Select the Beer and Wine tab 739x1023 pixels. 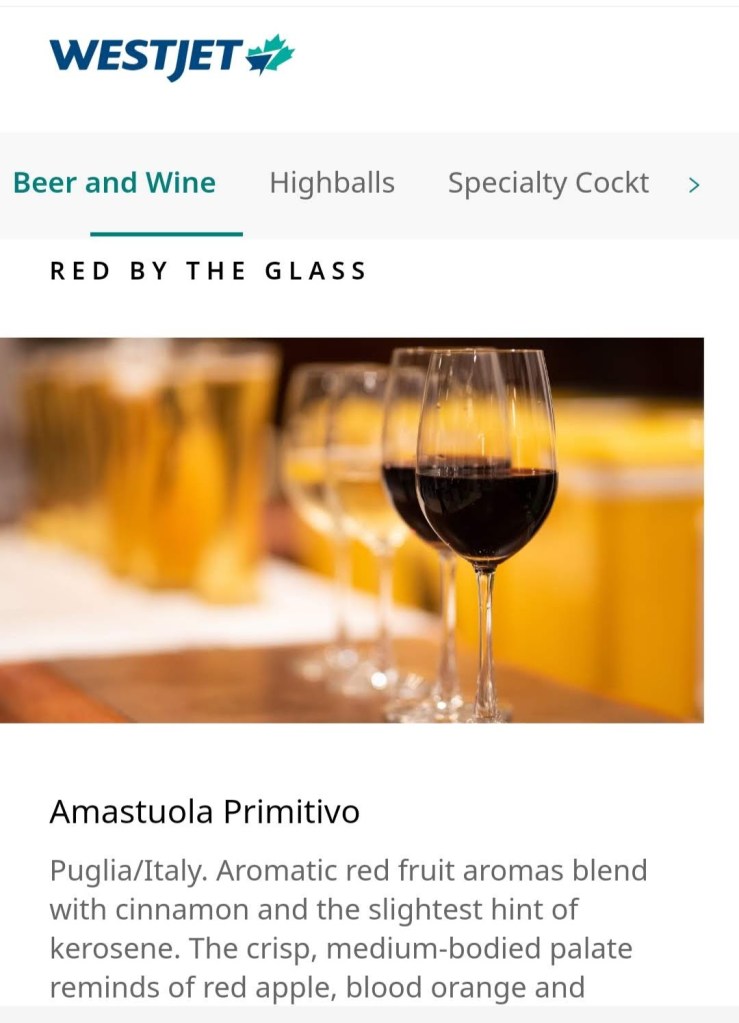[x=114, y=184]
